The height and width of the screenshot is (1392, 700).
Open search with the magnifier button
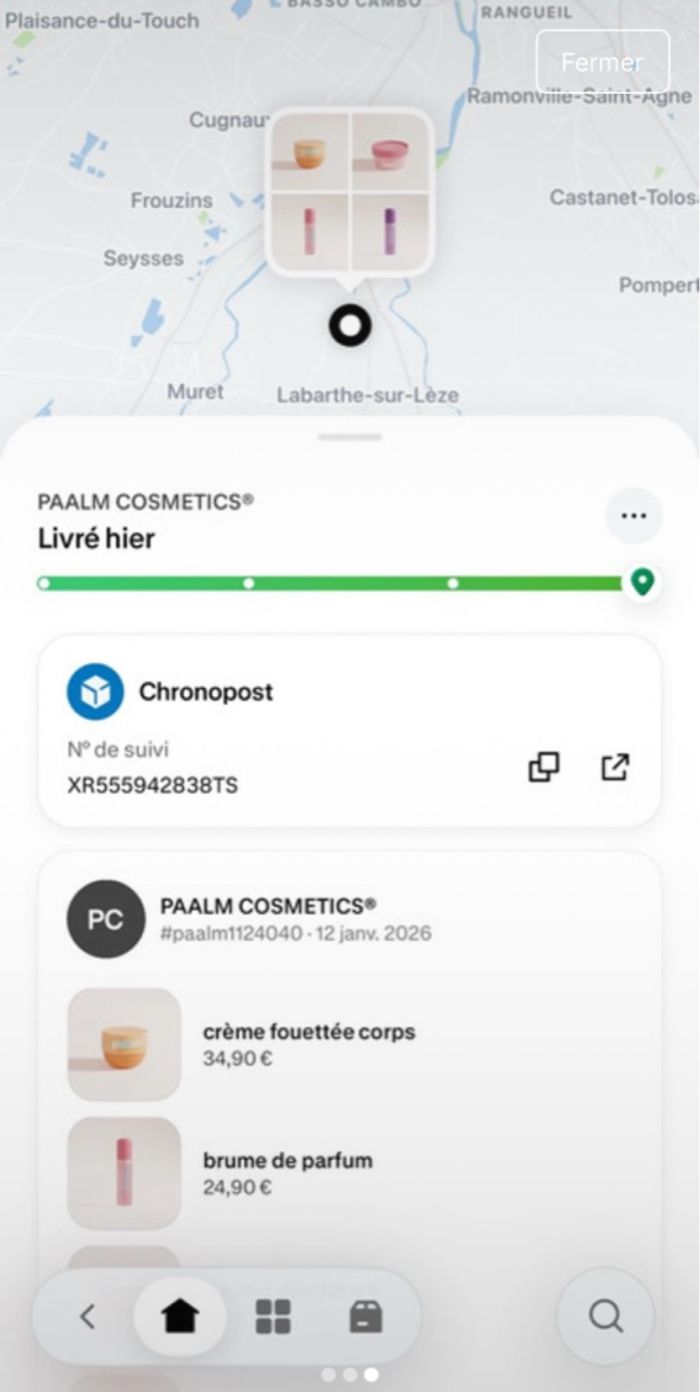pyautogui.click(x=605, y=1316)
